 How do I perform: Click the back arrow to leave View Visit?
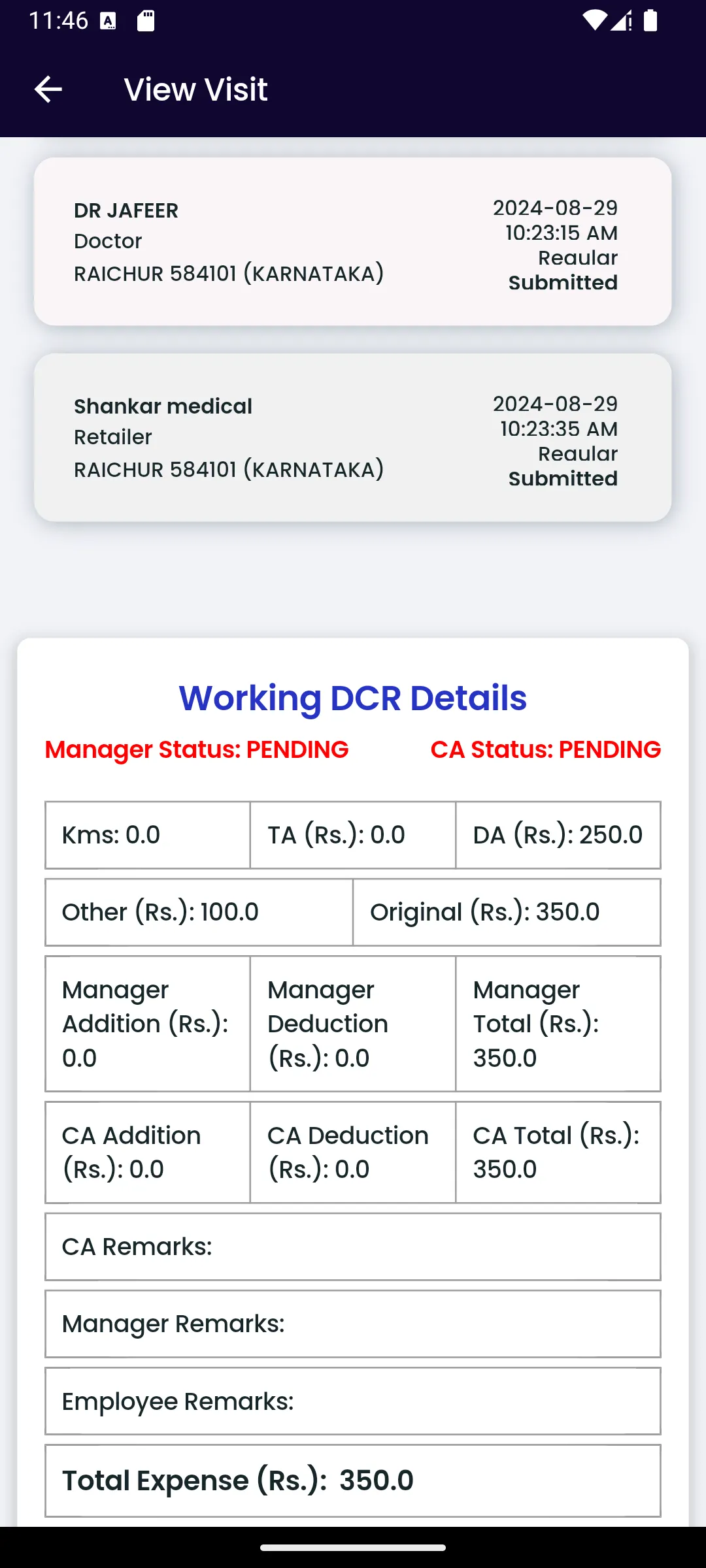click(47, 89)
